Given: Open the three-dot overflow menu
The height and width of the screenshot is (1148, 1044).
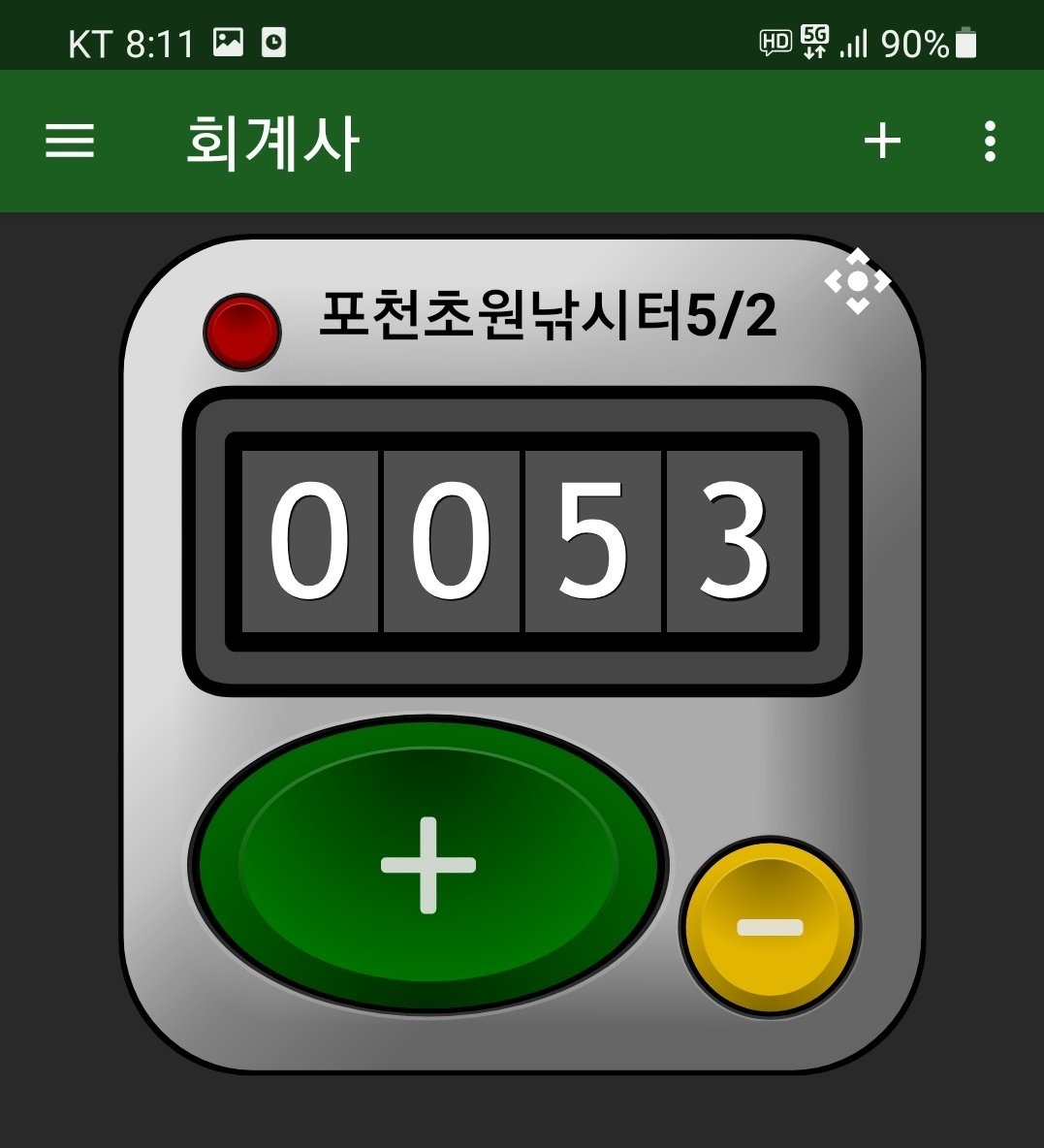Looking at the screenshot, I should pos(989,142).
